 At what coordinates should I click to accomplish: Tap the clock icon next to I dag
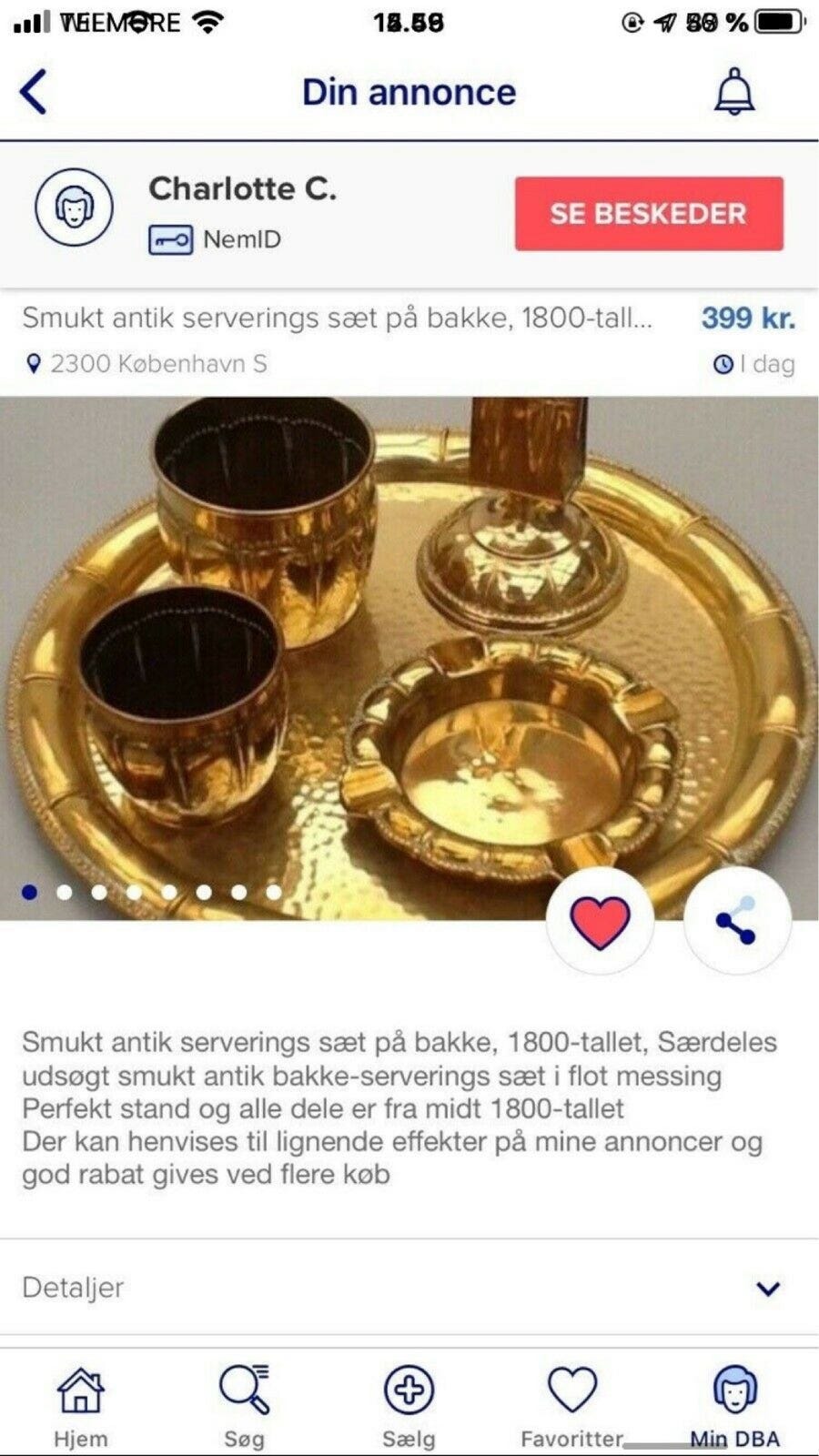[723, 362]
